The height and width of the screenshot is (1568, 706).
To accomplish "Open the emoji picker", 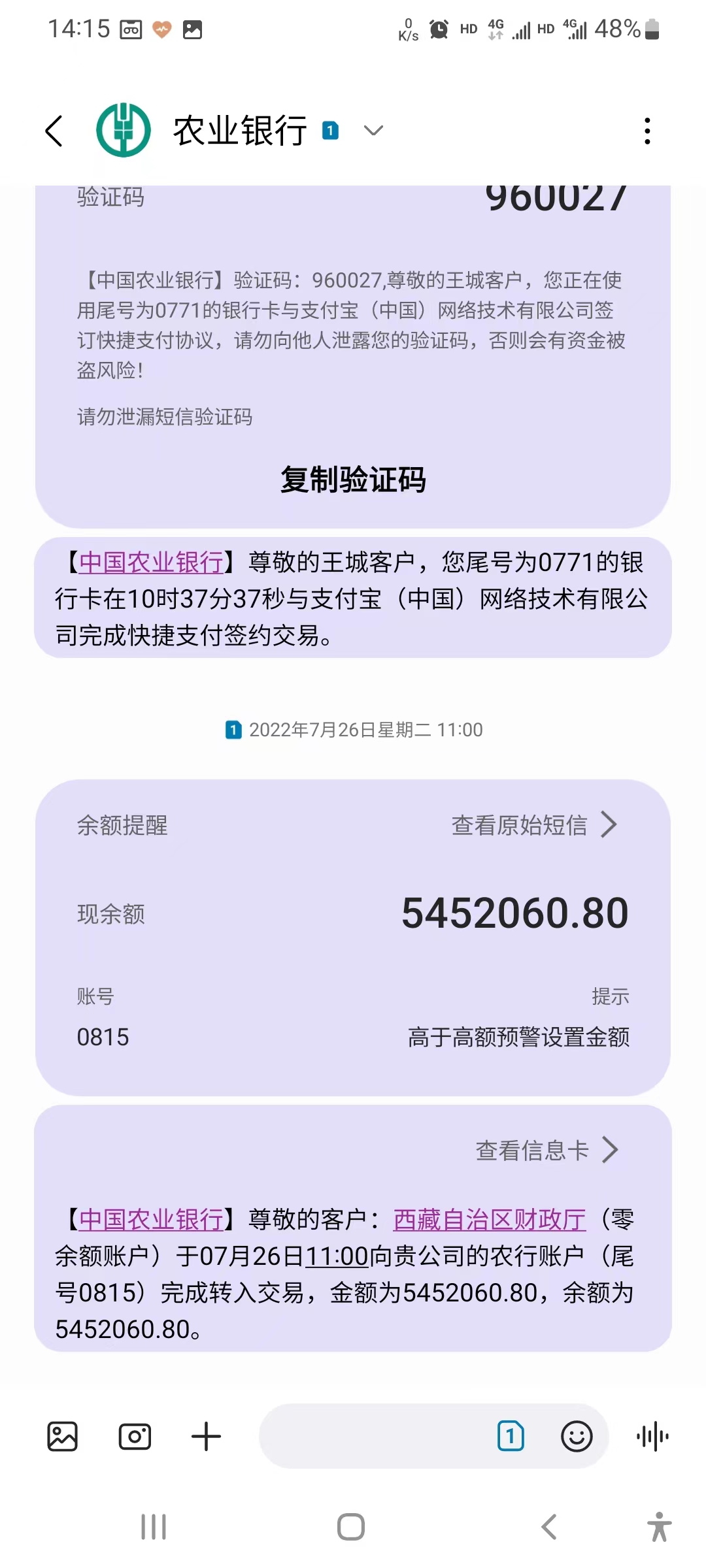I will point(577,1437).
